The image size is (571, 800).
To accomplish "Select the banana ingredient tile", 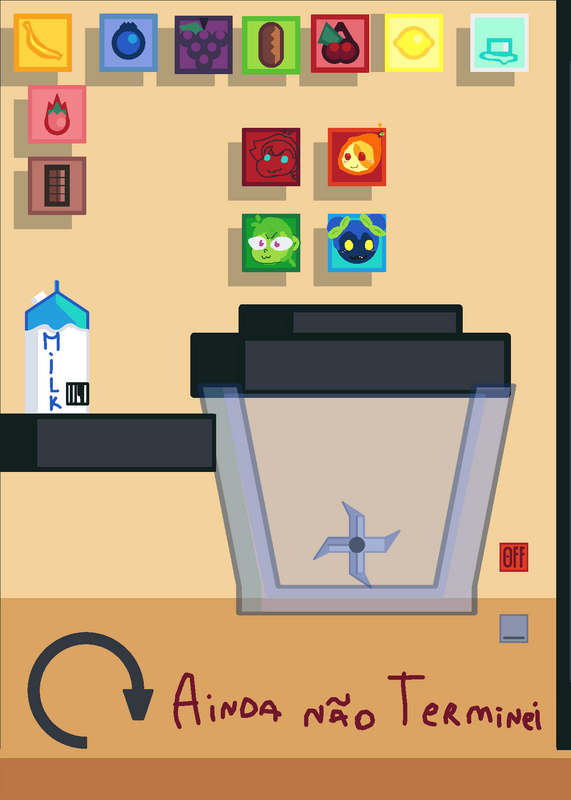I will tap(42, 43).
